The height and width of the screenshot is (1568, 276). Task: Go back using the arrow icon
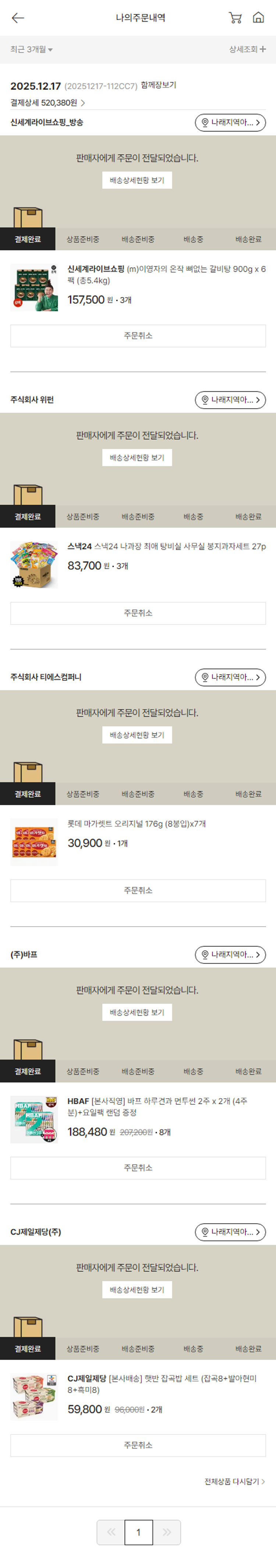18,18
